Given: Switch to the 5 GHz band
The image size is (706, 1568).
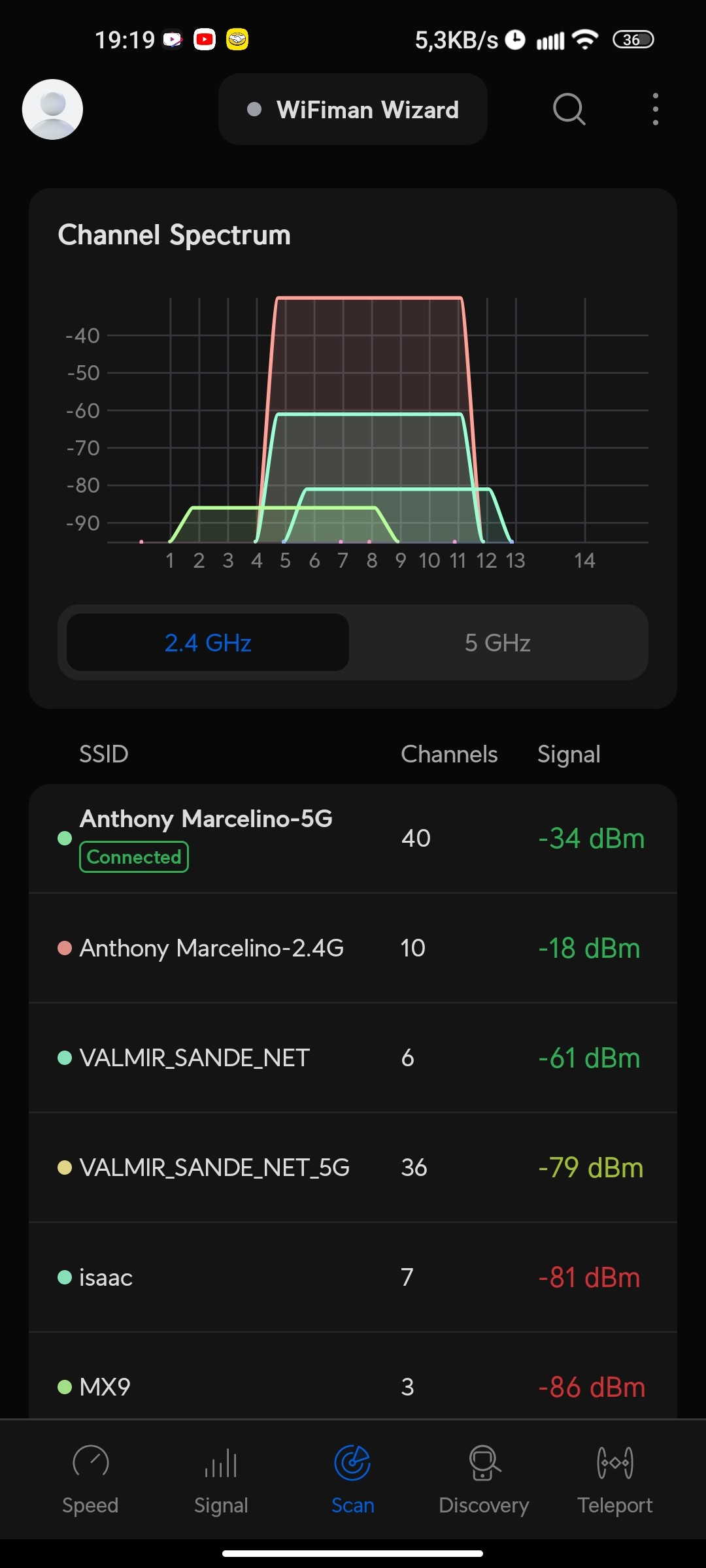Looking at the screenshot, I should pos(497,643).
